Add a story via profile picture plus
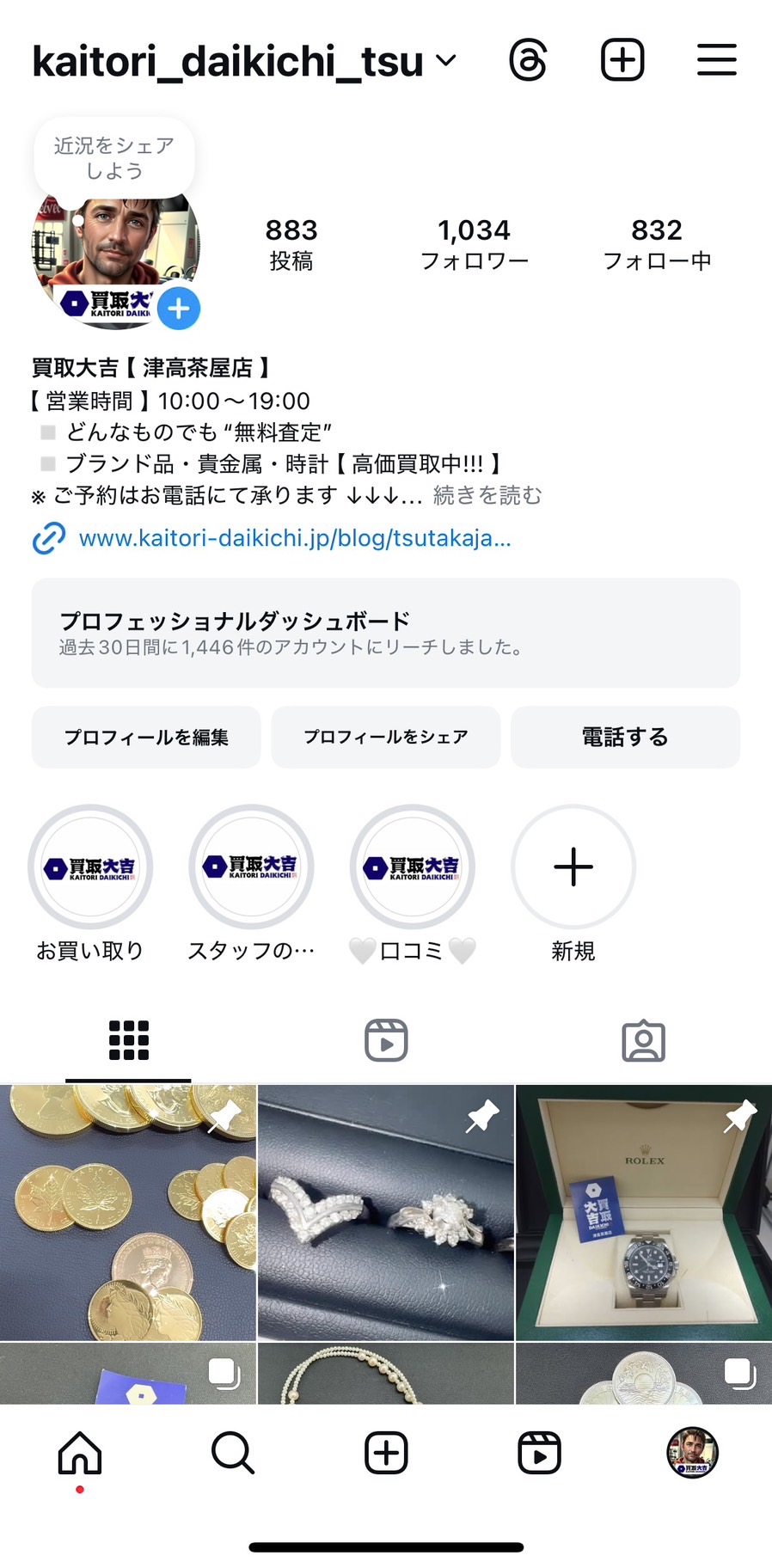The height and width of the screenshot is (1568, 772). [179, 309]
